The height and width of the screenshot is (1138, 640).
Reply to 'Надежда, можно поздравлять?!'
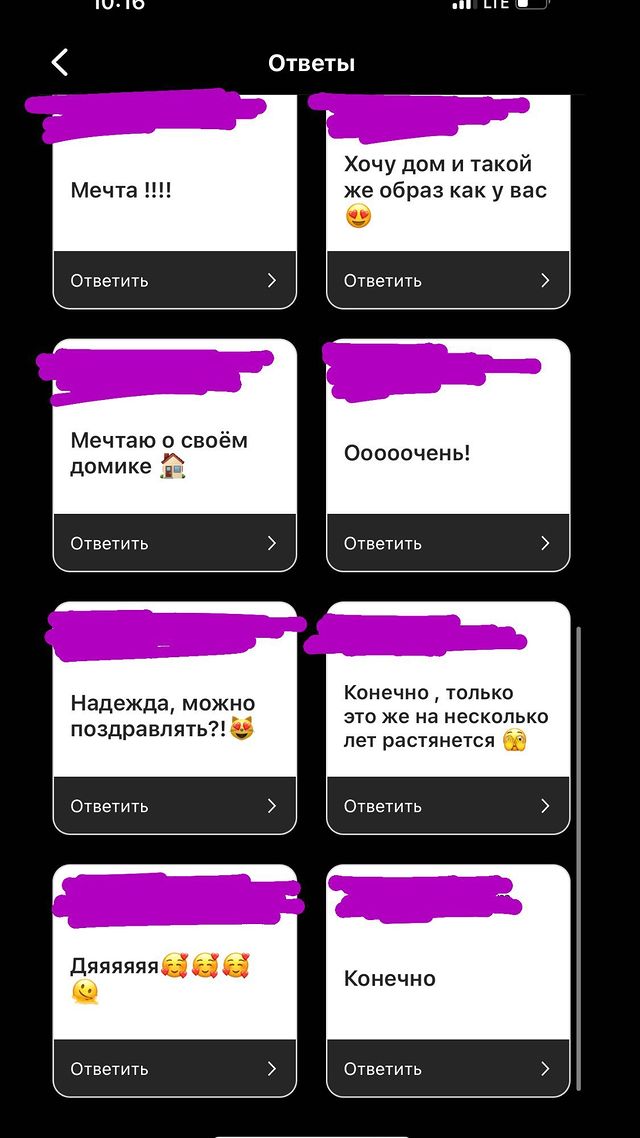[x=174, y=806]
